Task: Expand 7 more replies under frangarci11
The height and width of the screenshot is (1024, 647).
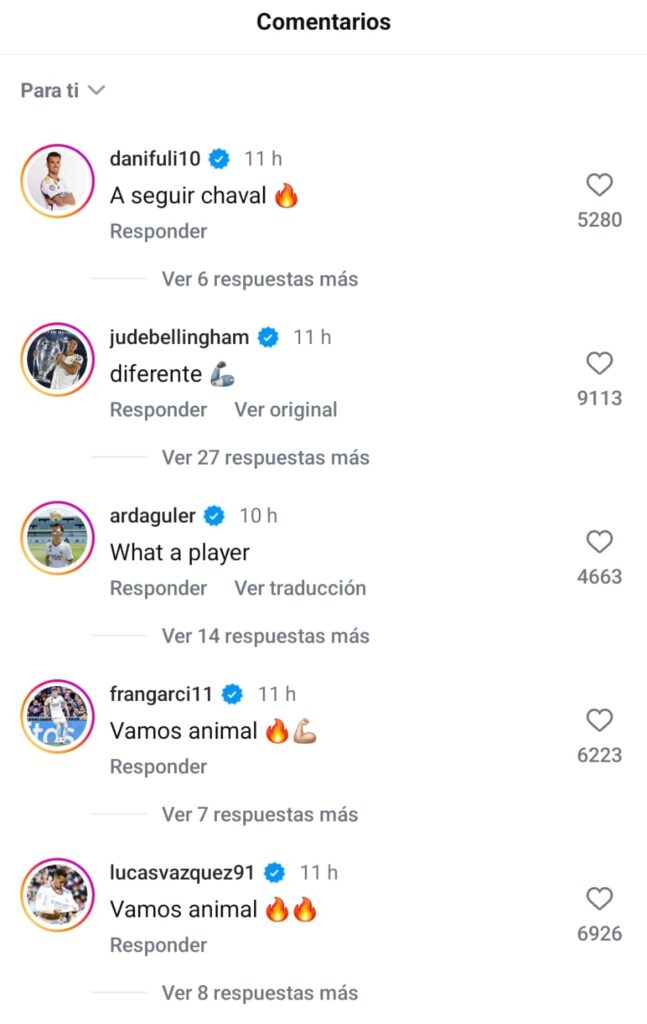Action: point(259,815)
